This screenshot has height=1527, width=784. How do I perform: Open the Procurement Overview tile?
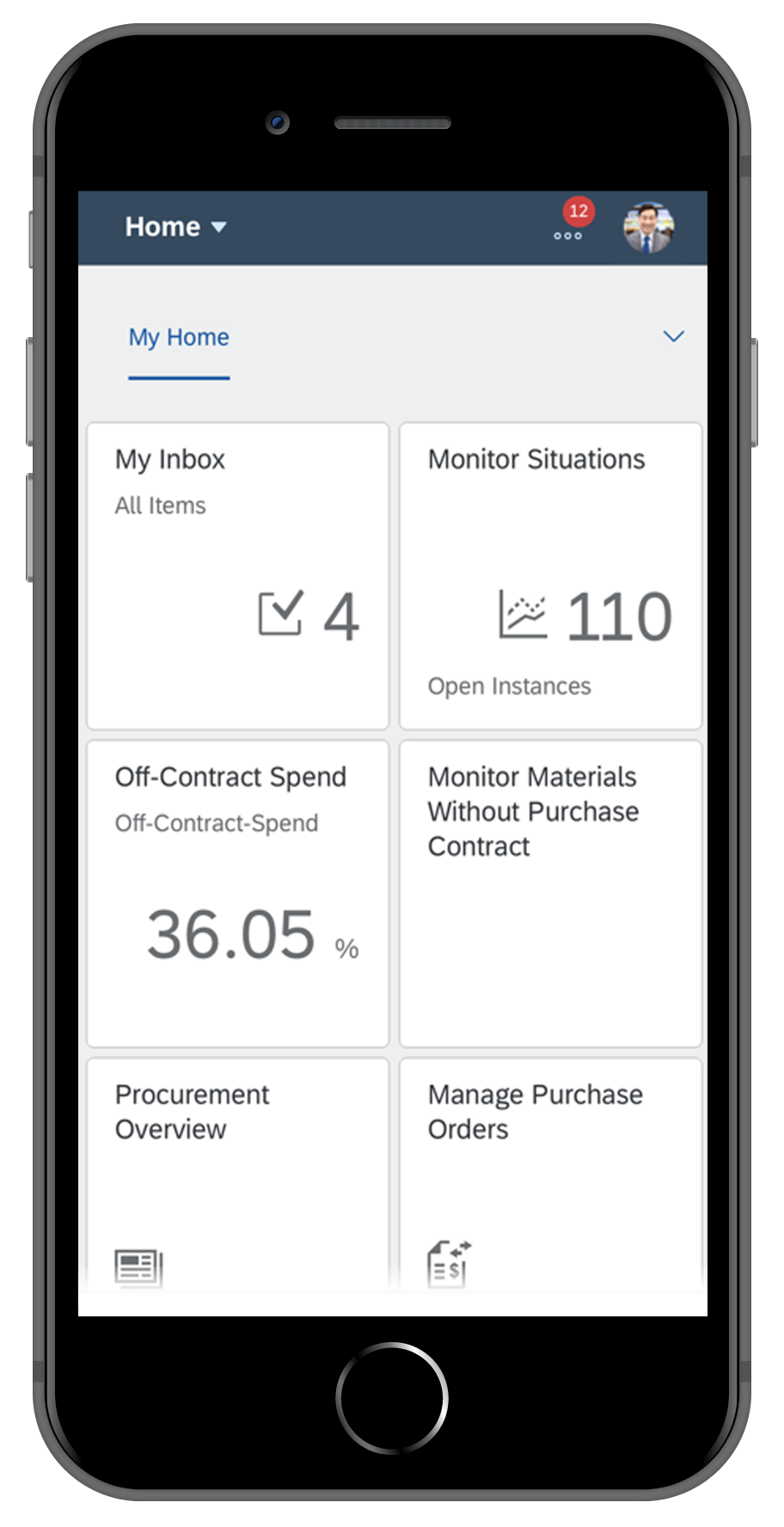point(238,1175)
